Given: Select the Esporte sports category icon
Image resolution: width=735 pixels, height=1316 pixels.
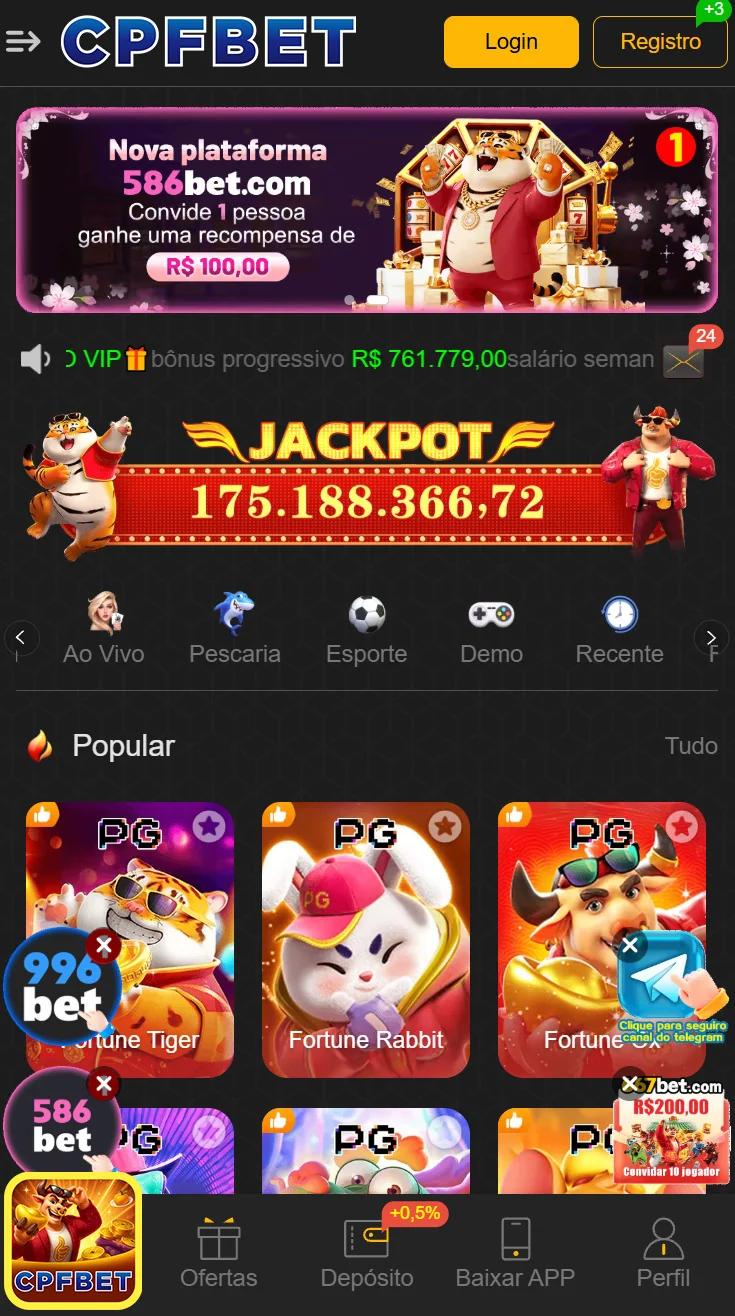Looking at the screenshot, I should point(366,630).
